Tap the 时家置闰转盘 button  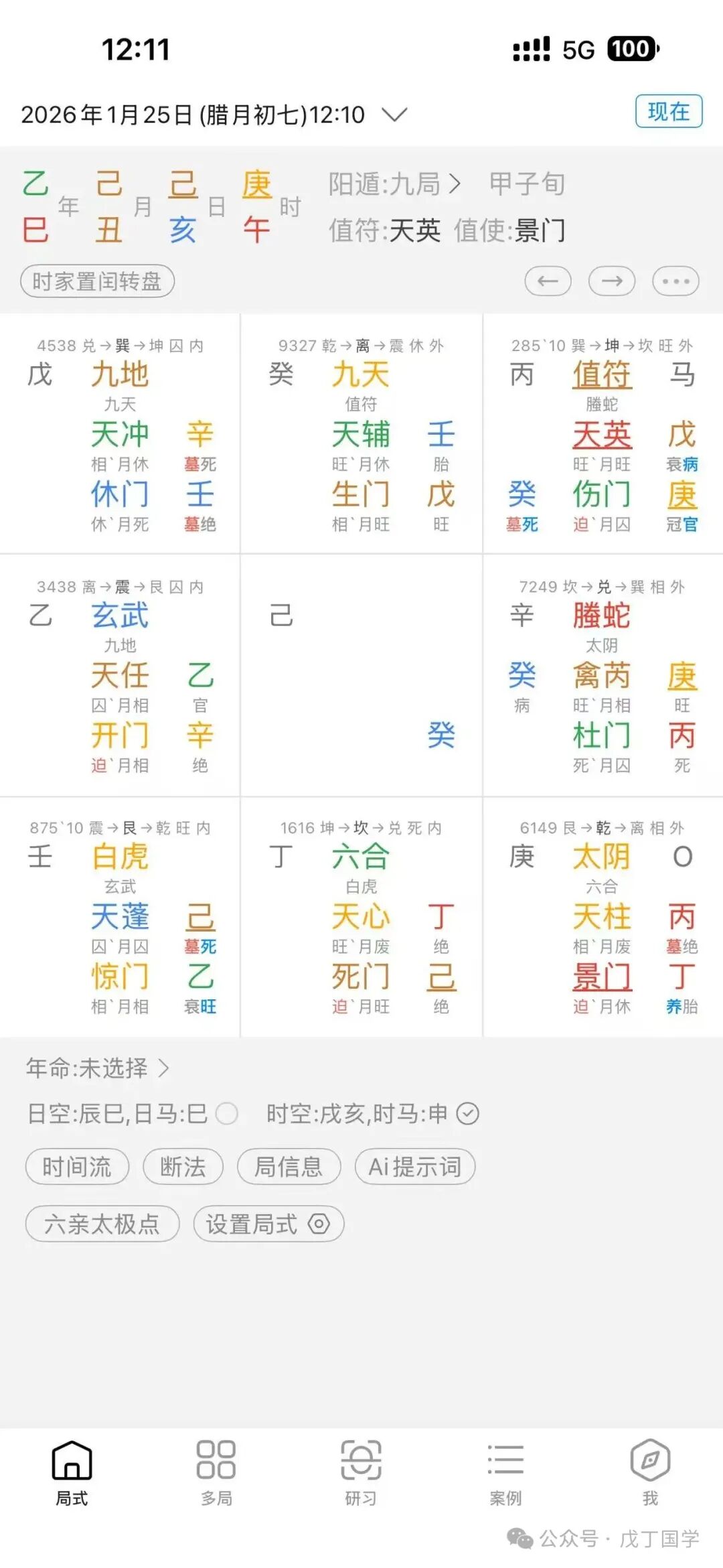pos(97,282)
